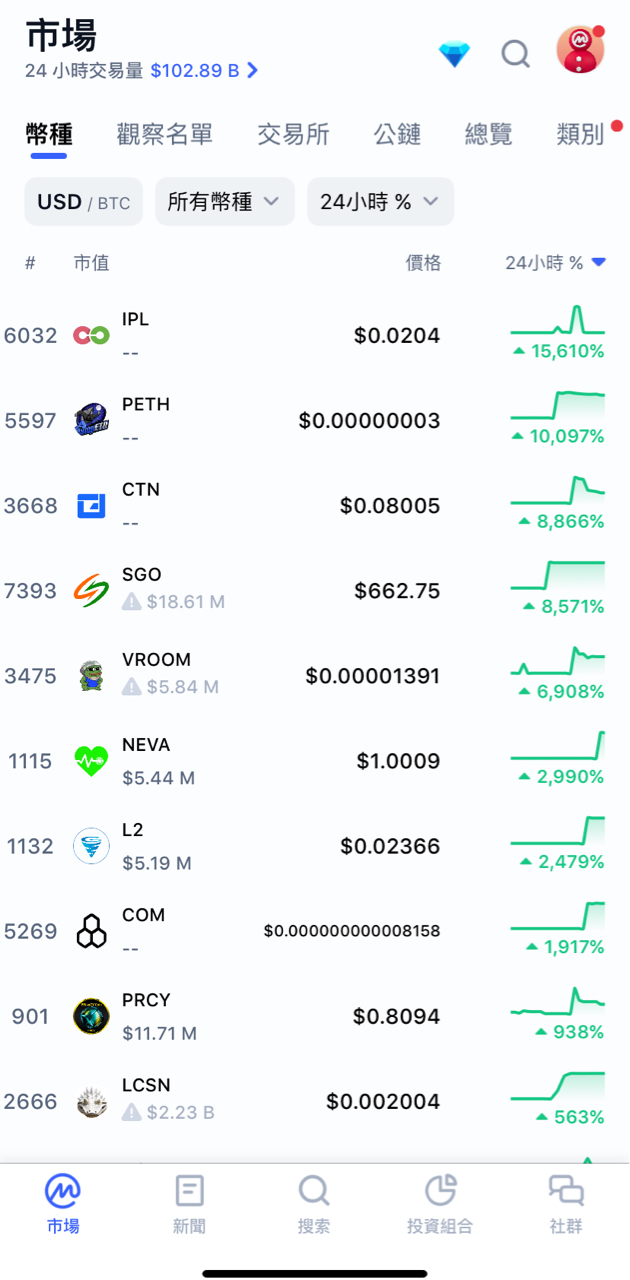Tap the search magnifier at top
Screen dimensions: 630x1280
(515, 53)
